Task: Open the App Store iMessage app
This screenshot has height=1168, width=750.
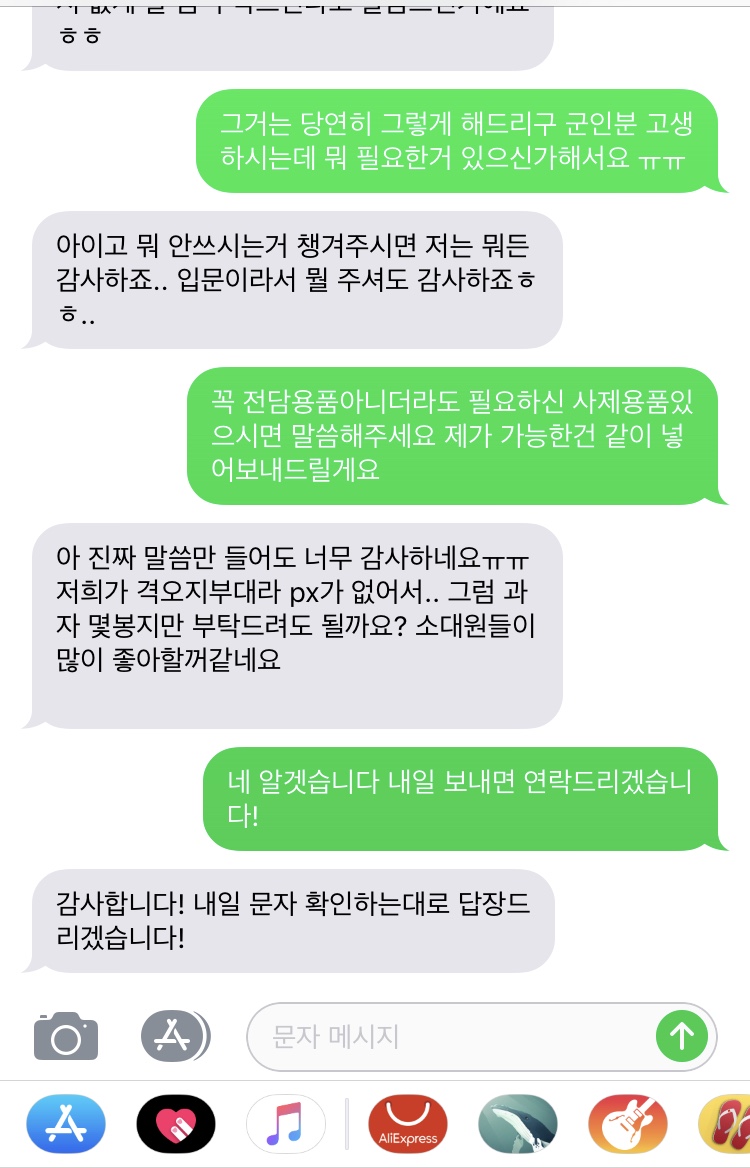Action: pos(65,1124)
